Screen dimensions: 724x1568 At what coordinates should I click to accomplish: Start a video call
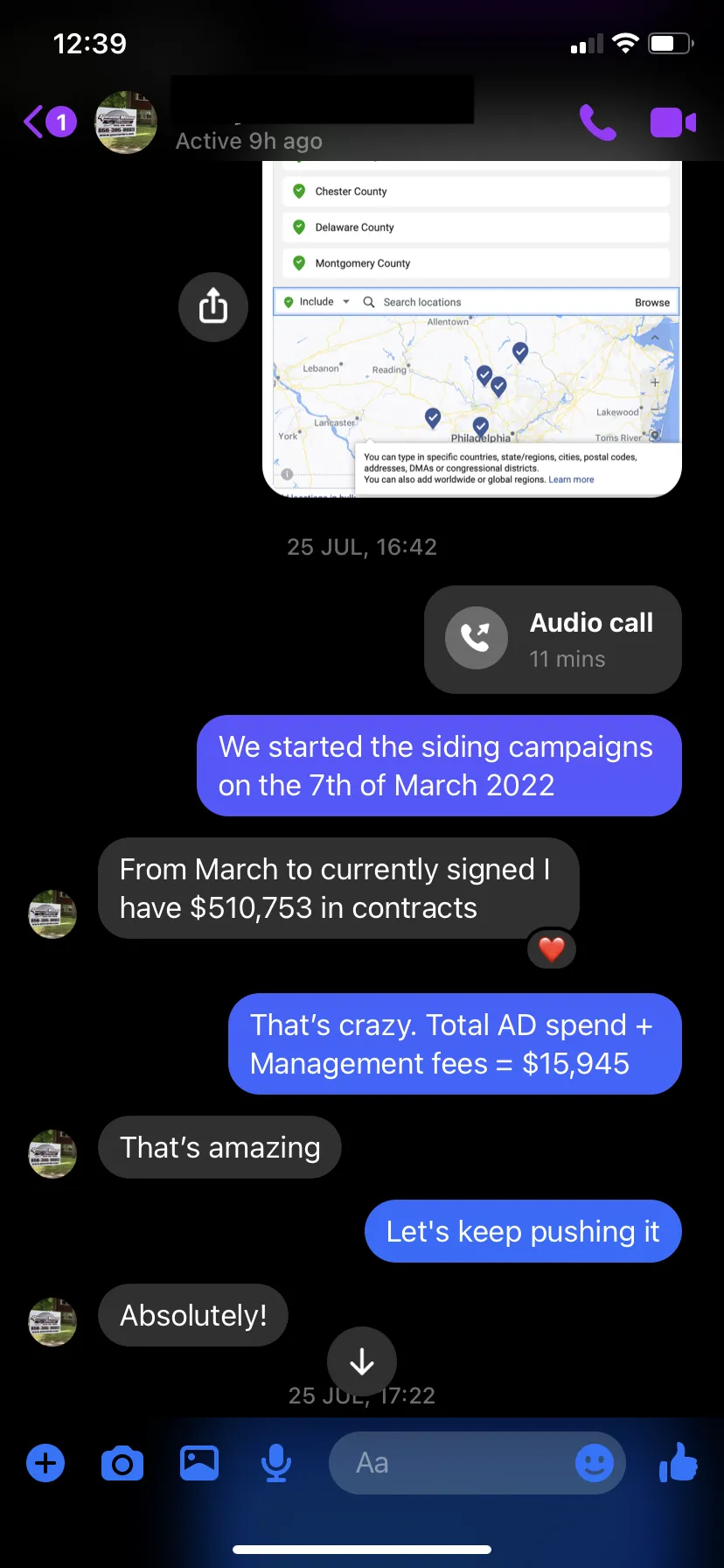coord(672,122)
